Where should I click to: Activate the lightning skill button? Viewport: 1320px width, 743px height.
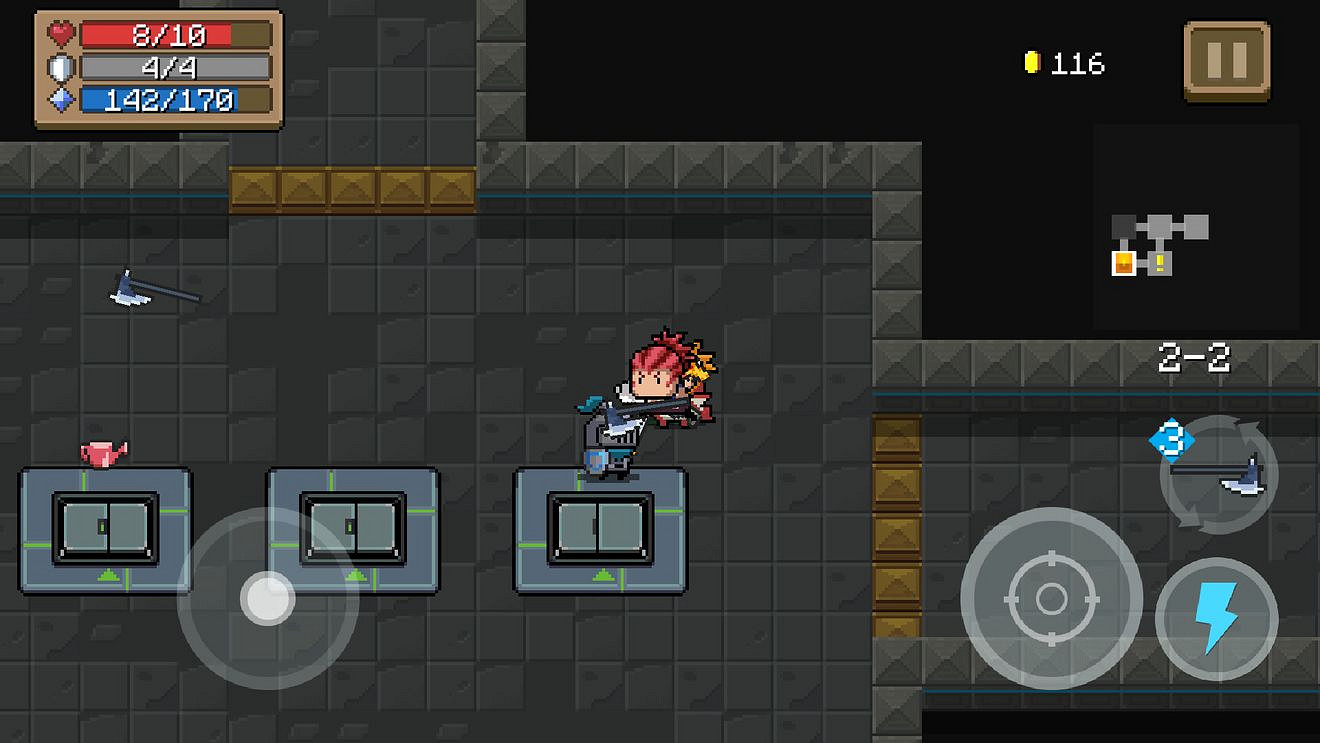pos(1216,619)
